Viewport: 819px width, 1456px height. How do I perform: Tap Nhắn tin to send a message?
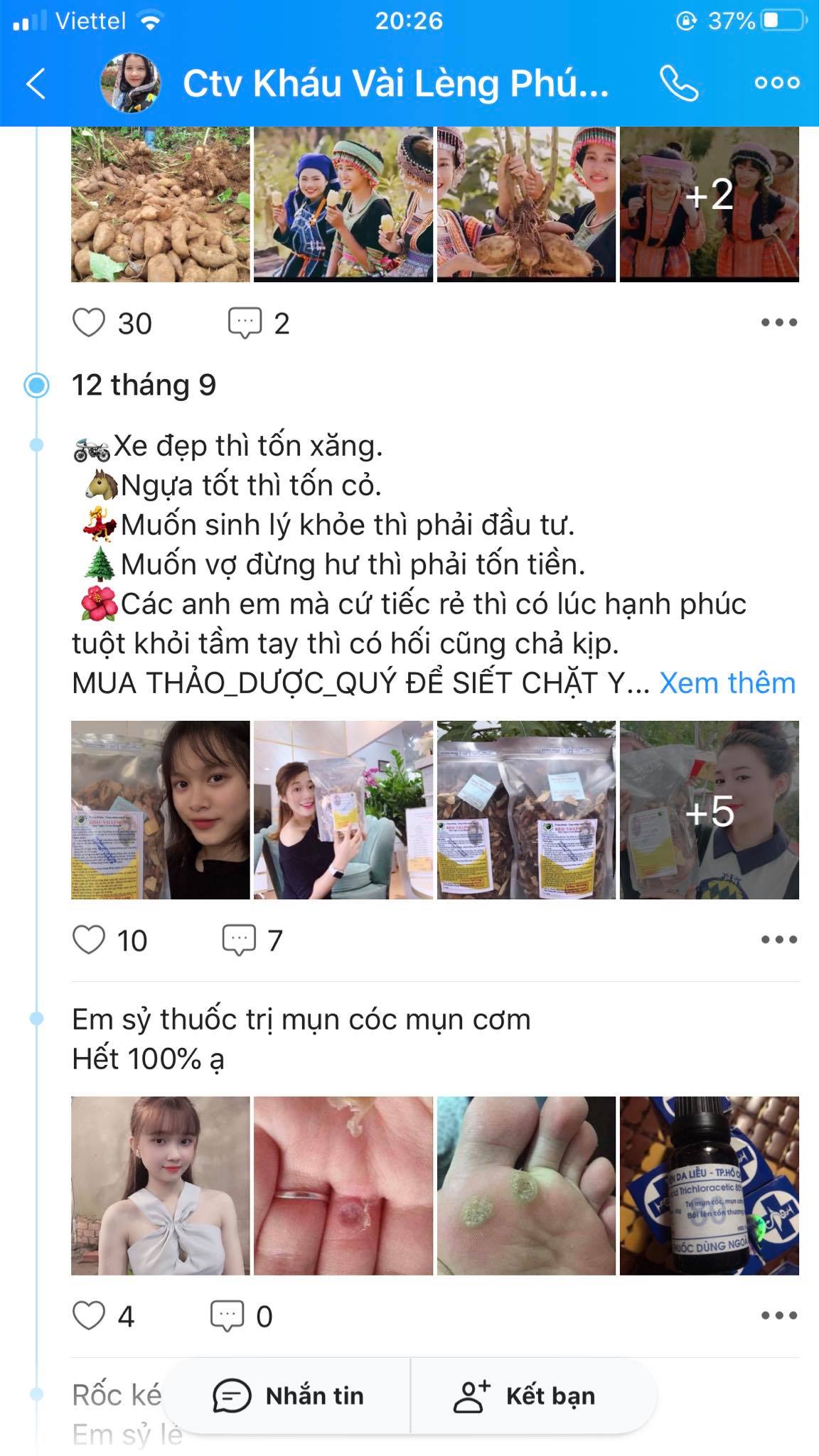289,1396
